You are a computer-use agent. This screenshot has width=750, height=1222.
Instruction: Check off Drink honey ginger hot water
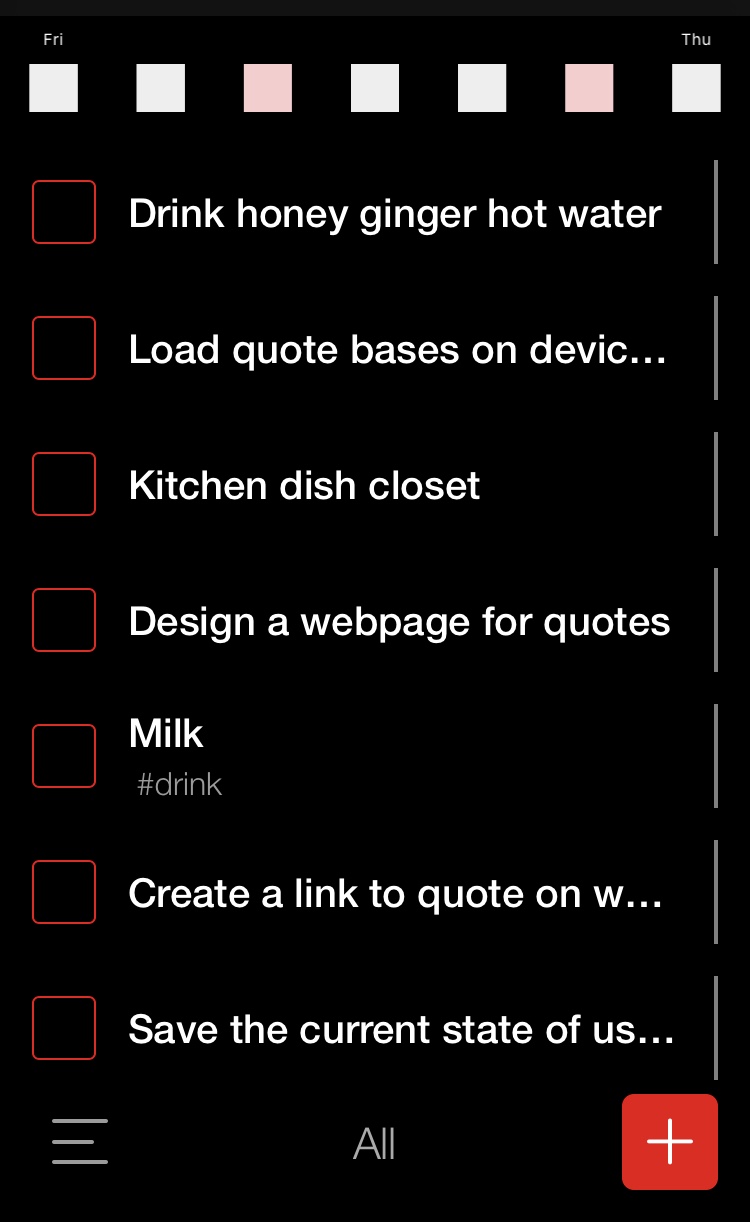64,212
